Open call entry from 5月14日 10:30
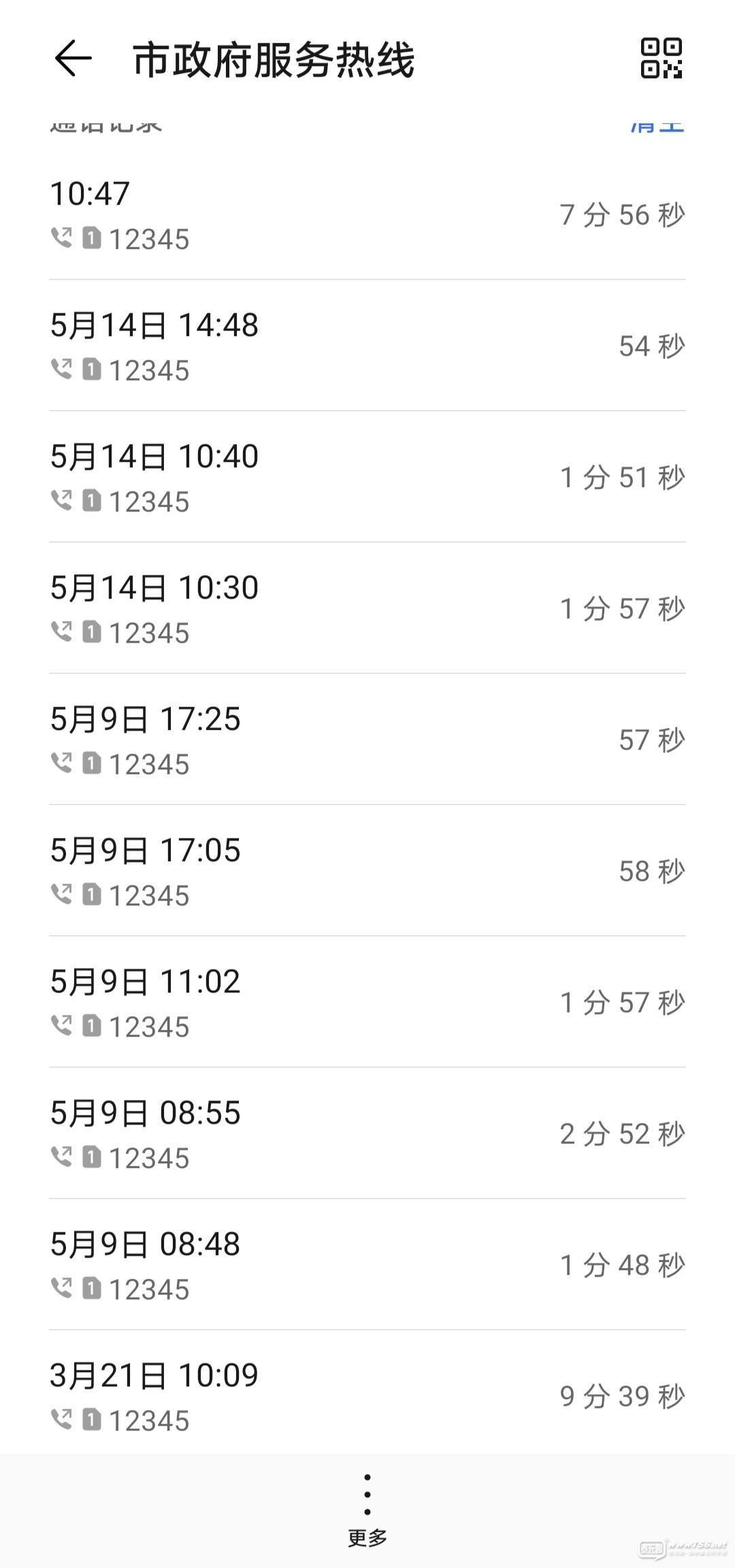Viewport: 735px width, 1568px height. pyautogui.click(x=367, y=608)
